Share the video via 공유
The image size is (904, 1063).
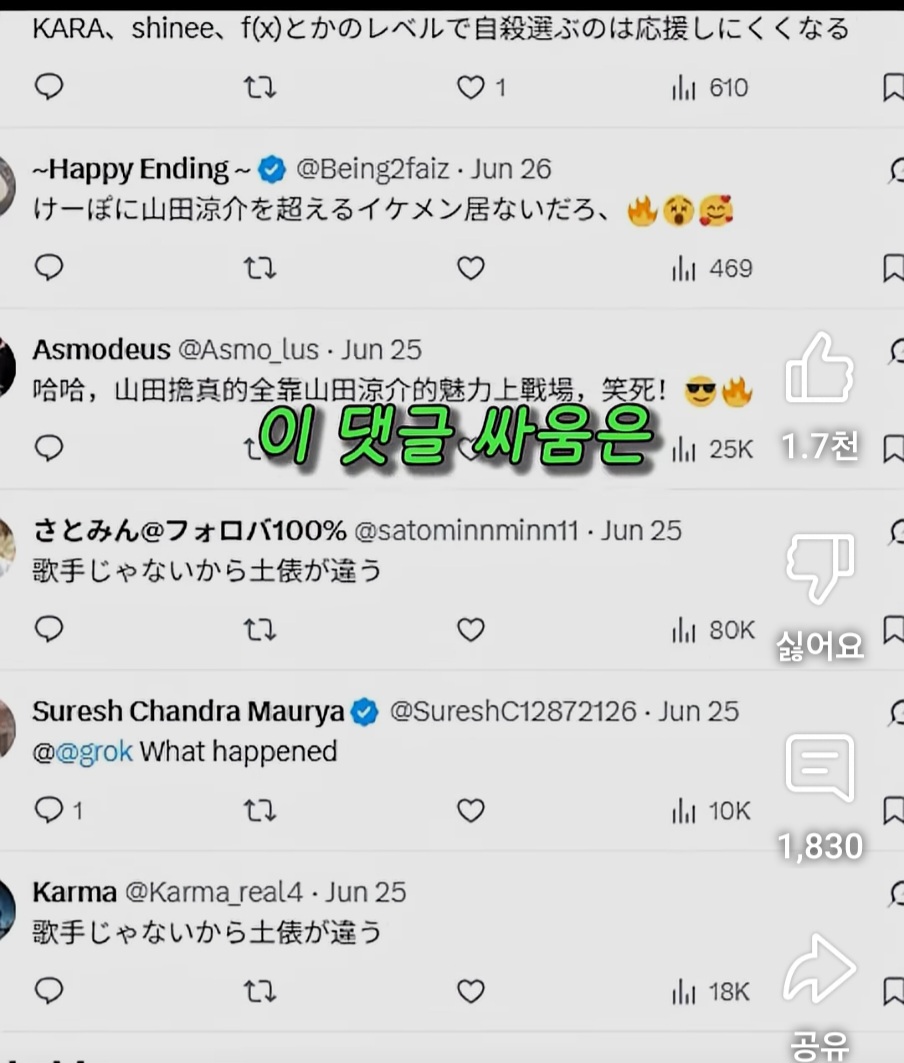tap(819, 969)
